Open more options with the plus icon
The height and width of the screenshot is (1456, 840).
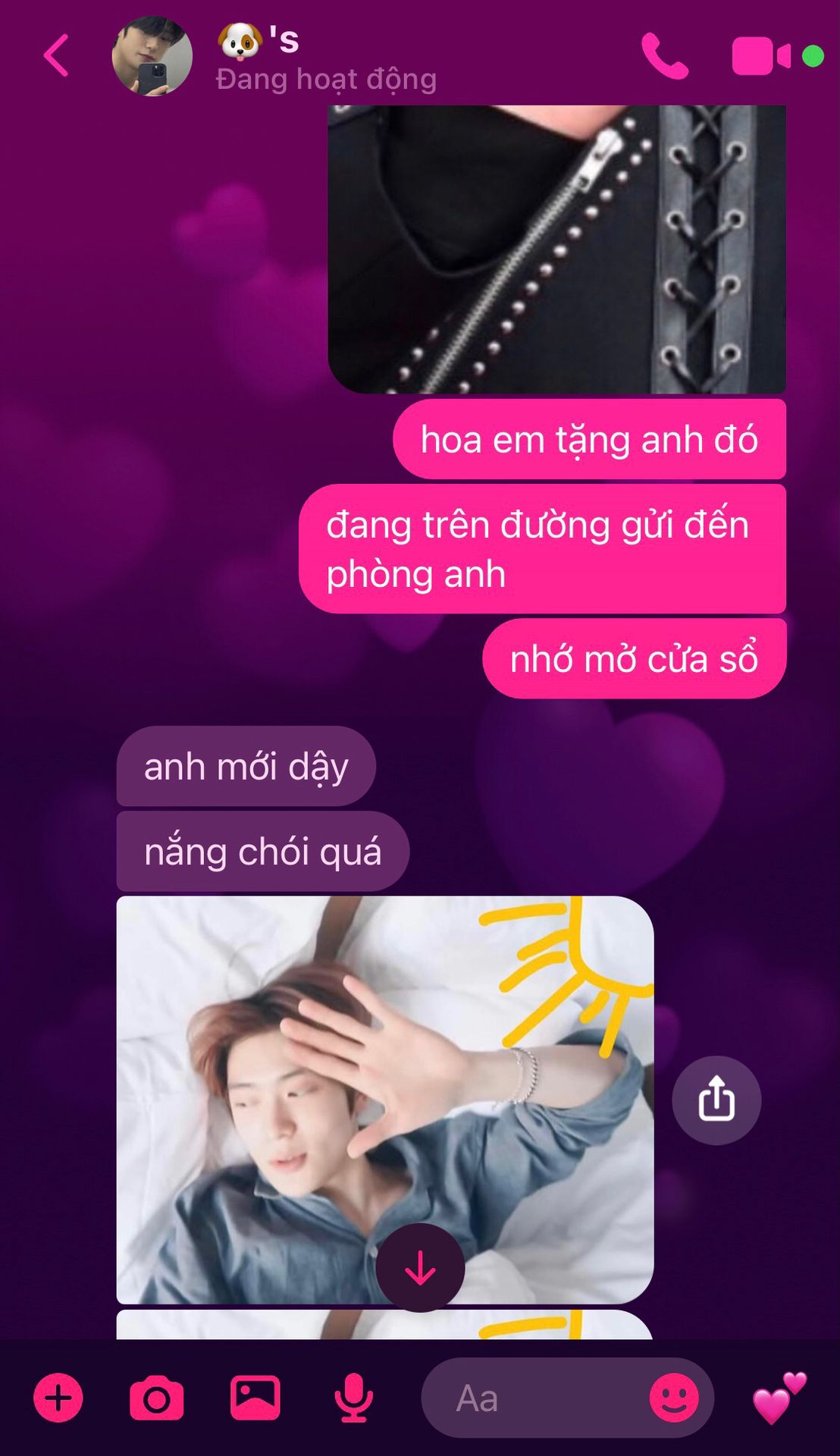pos(58,1397)
